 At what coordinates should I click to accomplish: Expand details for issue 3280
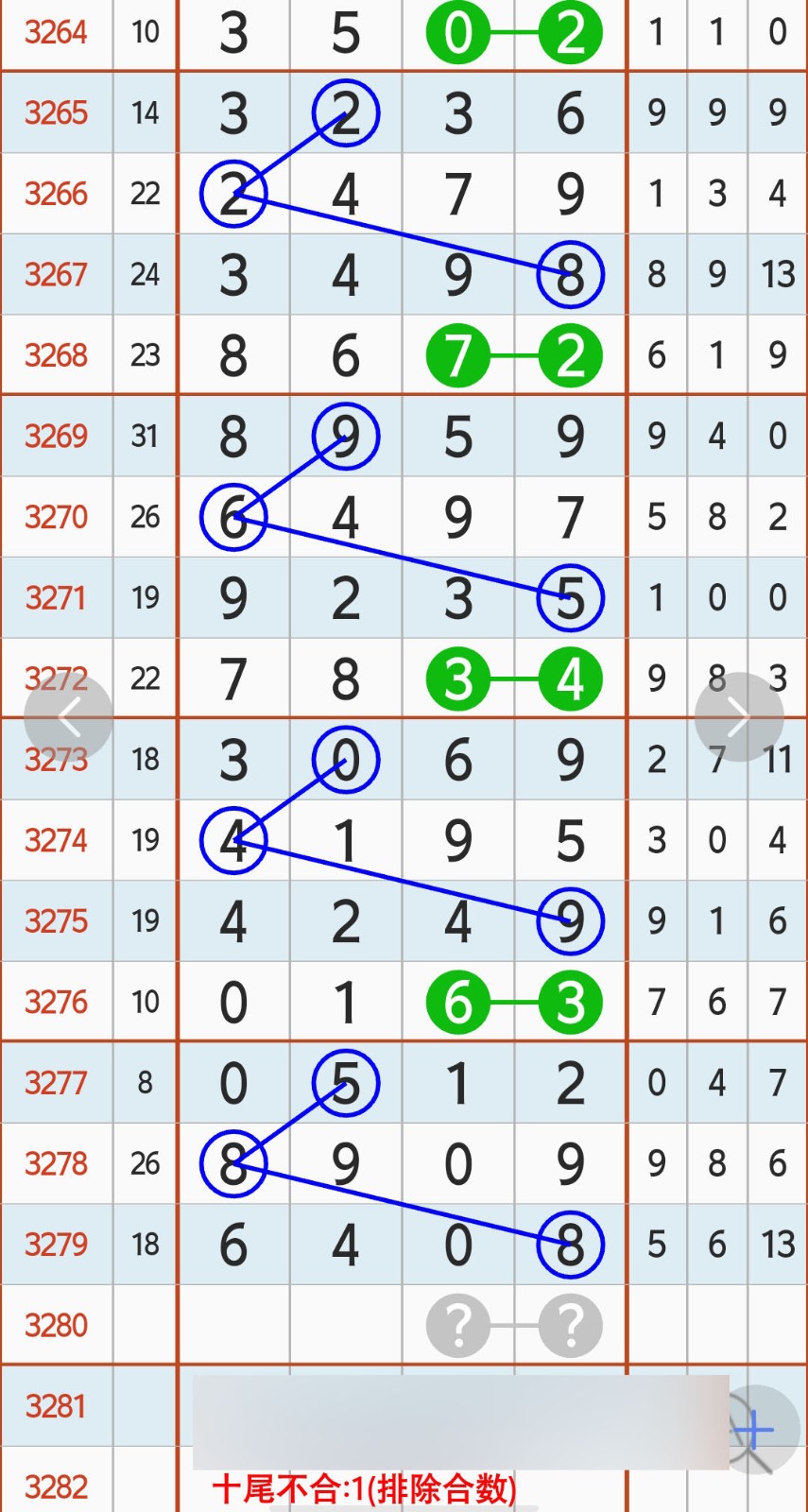(x=56, y=1325)
